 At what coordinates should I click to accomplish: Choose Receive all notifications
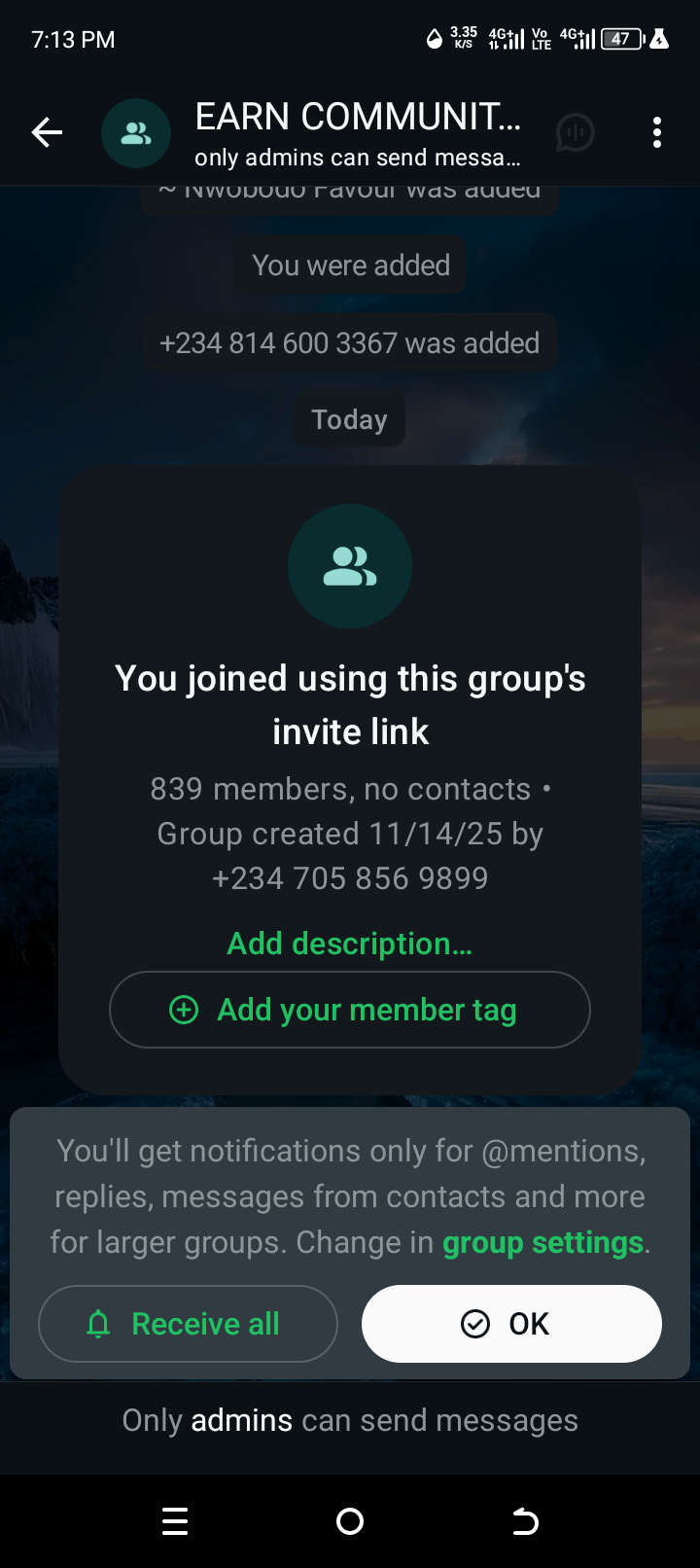(x=188, y=1324)
